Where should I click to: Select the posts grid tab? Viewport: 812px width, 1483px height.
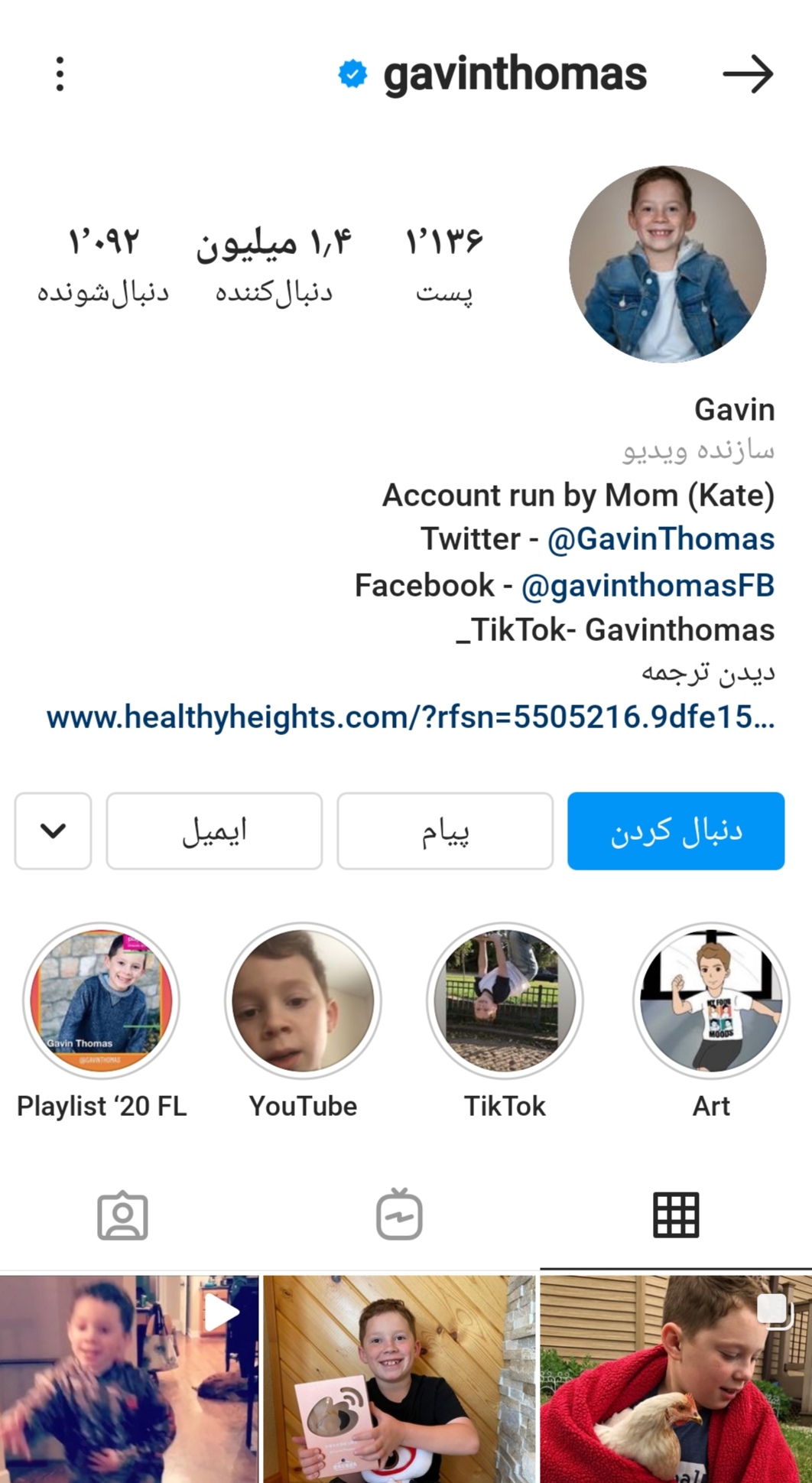676,1215
